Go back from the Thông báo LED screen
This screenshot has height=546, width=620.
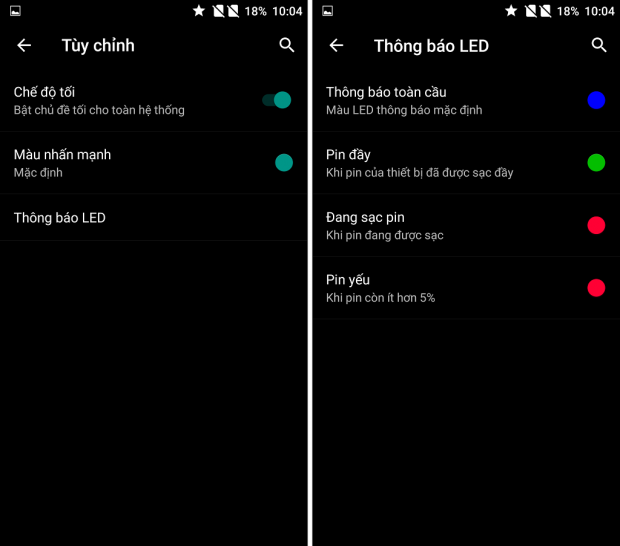tap(336, 45)
